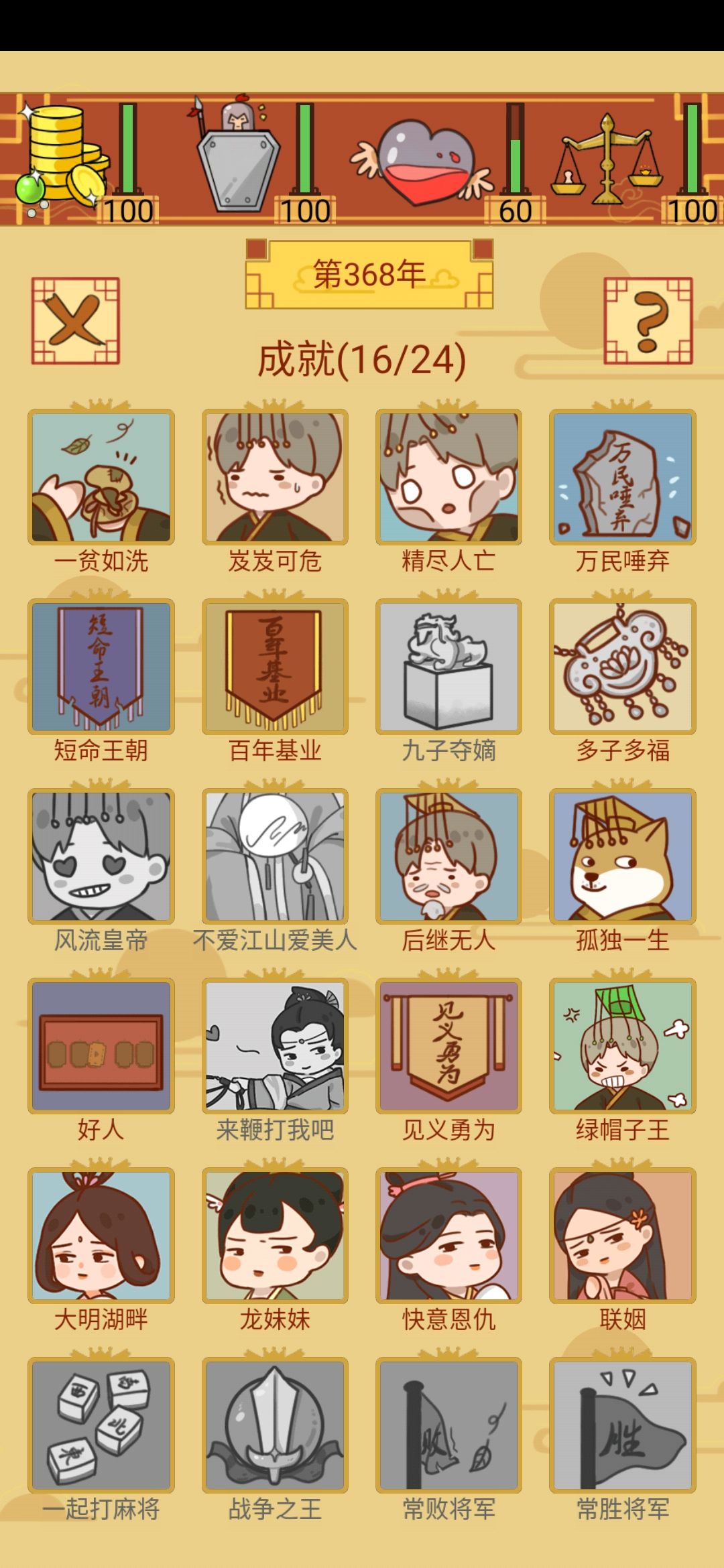This screenshot has height=1568, width=724.
Task: Open the 多子多福 lock charm achievement
Action: click(623, 663)
